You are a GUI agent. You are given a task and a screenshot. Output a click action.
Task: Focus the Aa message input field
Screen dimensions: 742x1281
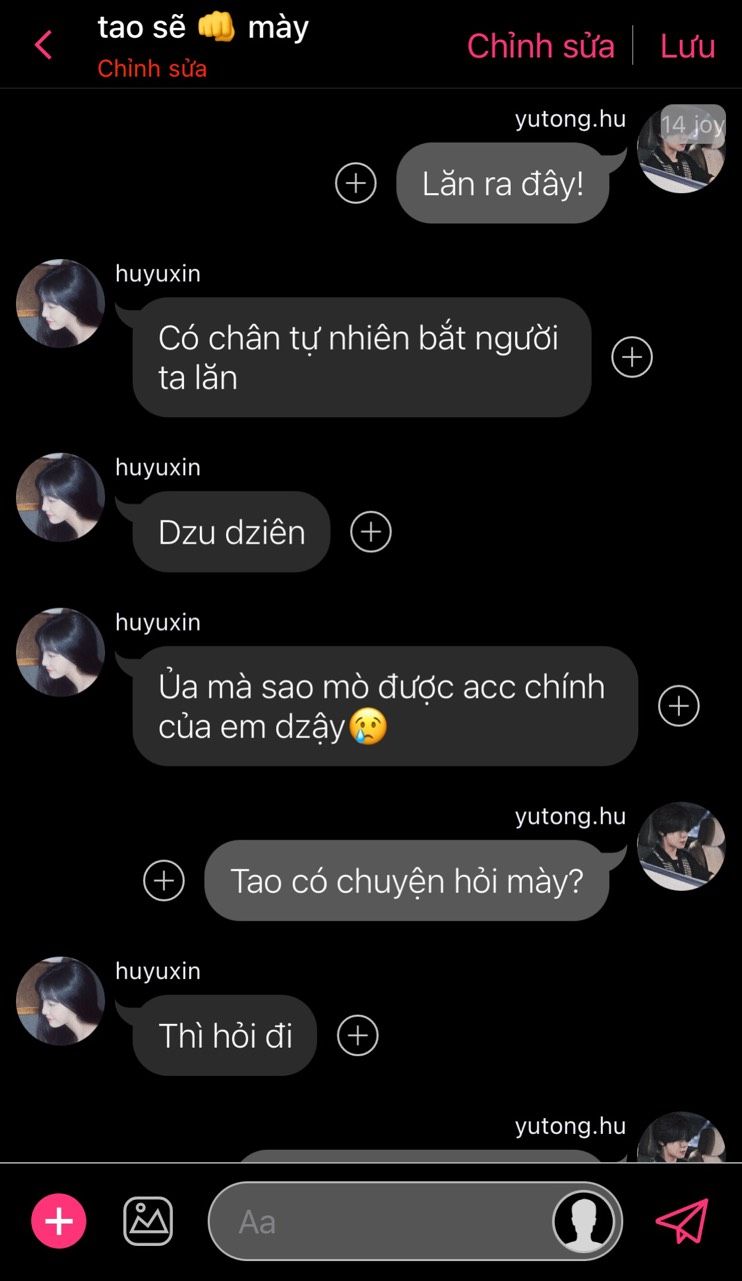(380, 1221)
